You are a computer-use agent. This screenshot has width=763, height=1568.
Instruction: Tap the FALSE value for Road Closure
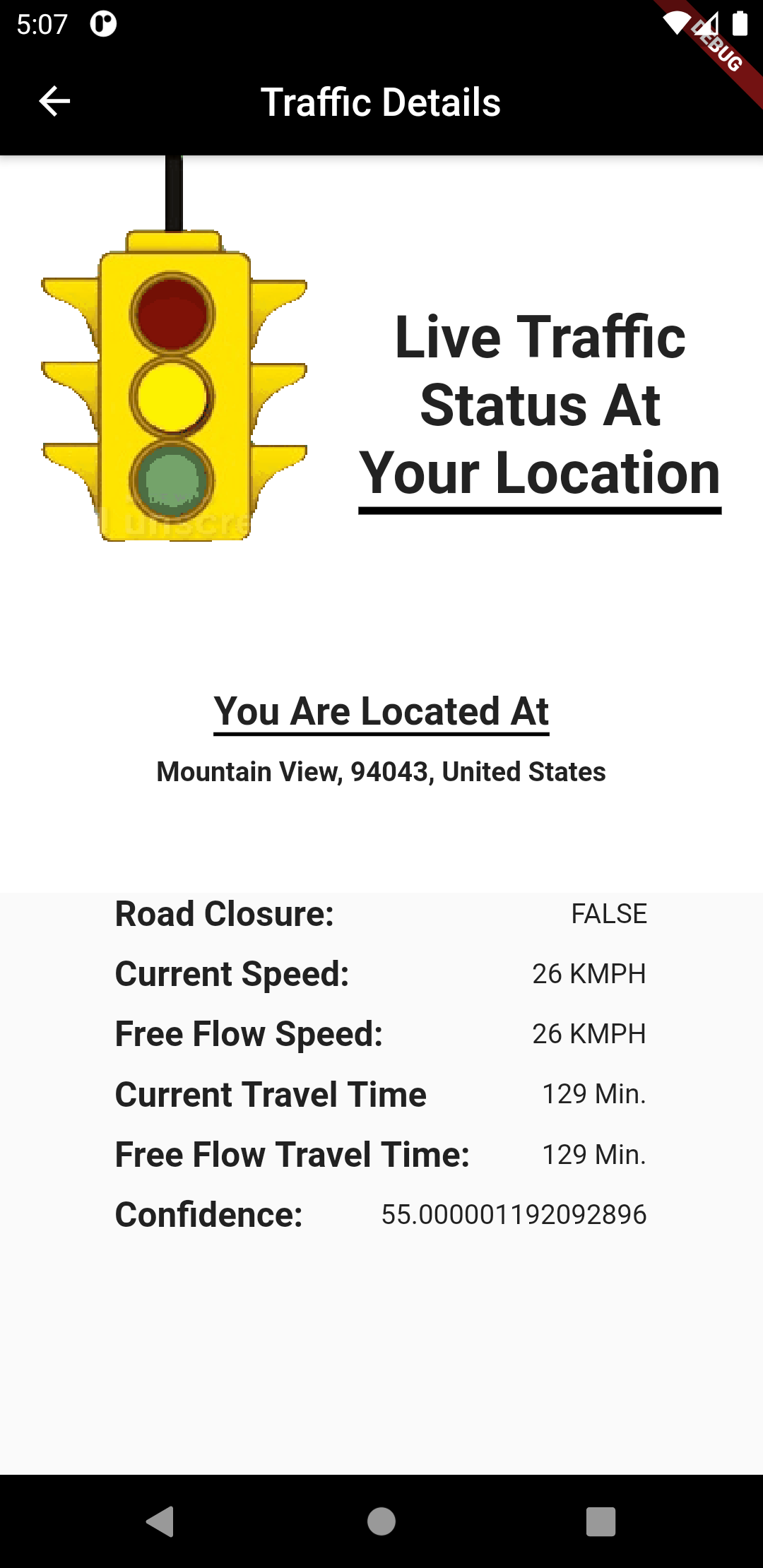[609, 913]
